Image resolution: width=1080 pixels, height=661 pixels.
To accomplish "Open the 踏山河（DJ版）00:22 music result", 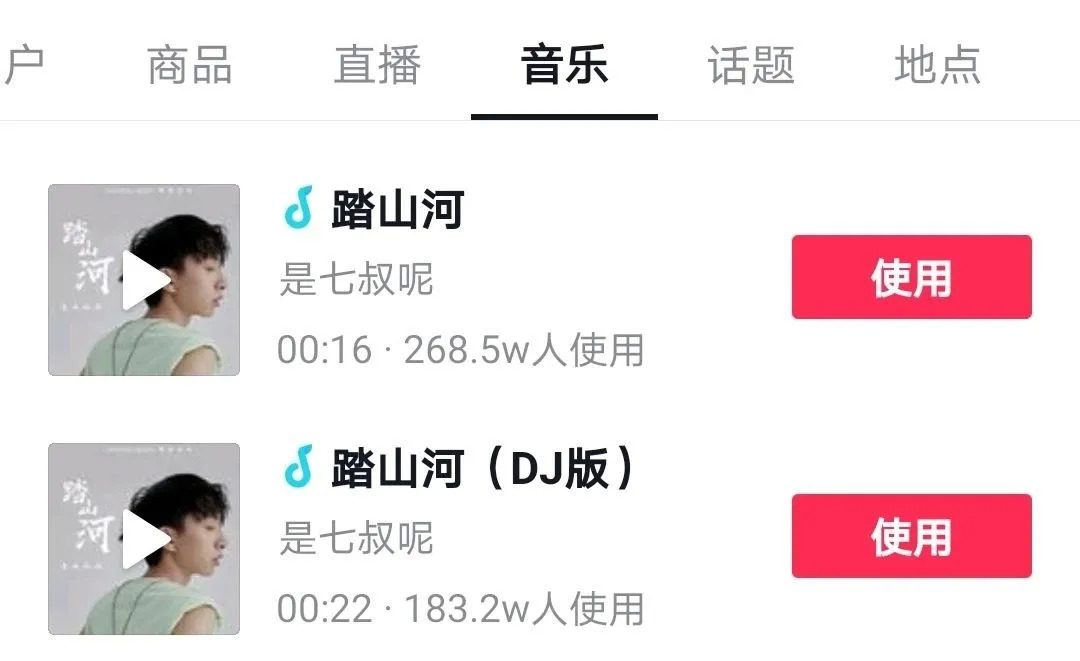I will (x=540, y=538).
